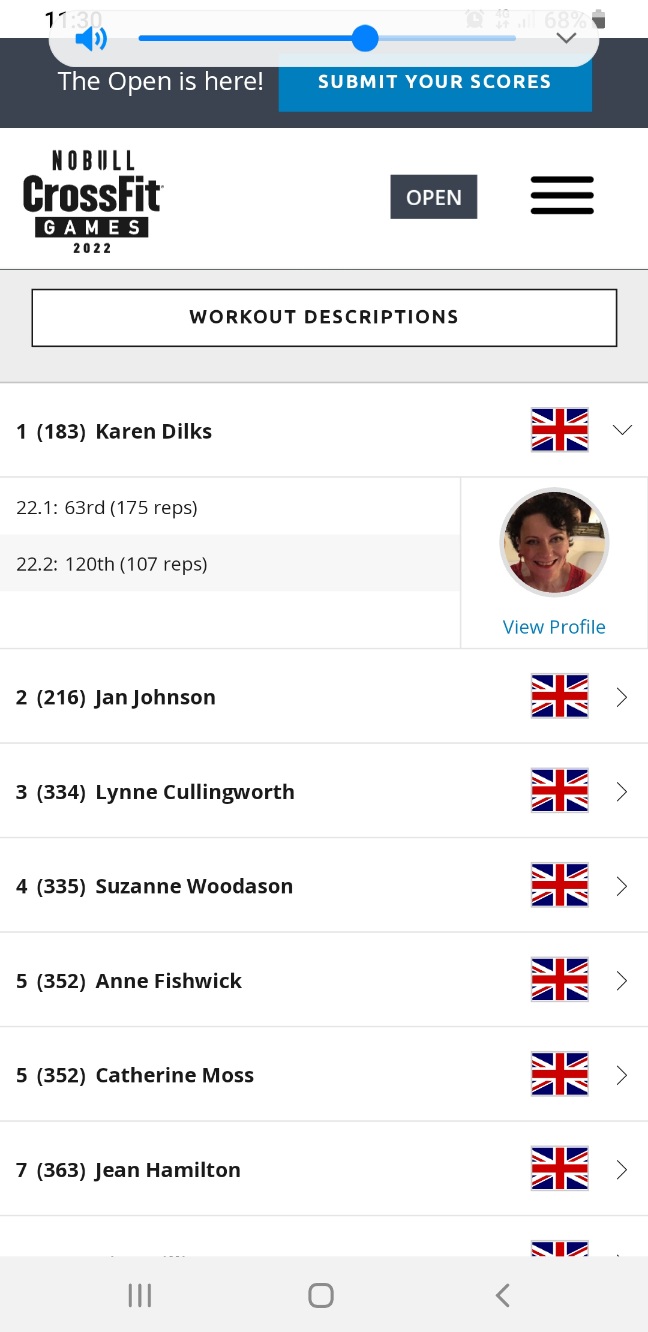Open the hamburger menu
The height and width of the screenshot is (1332, 648).
click(x=562, y=196)
